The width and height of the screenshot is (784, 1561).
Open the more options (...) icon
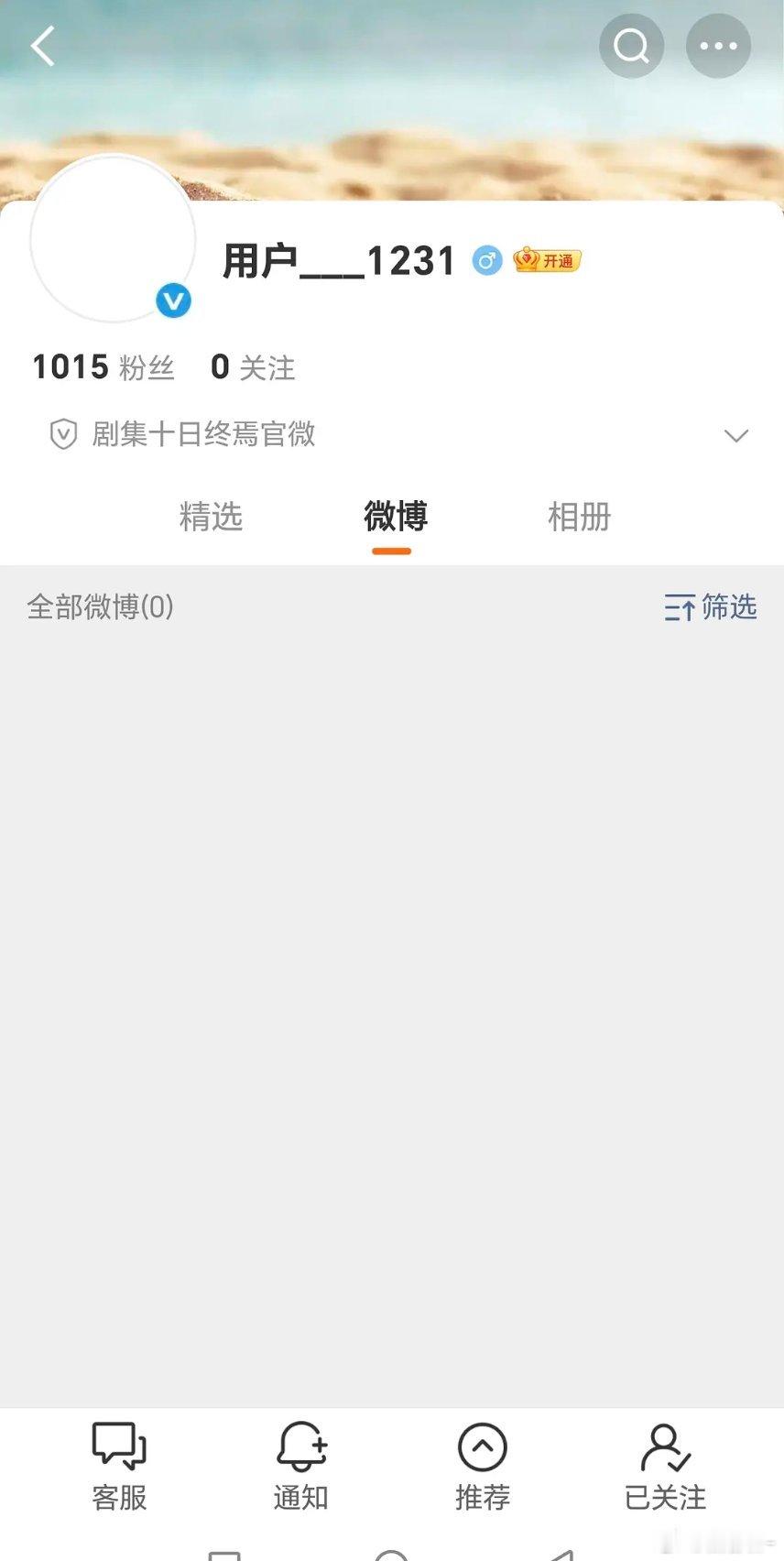point(717,45)
